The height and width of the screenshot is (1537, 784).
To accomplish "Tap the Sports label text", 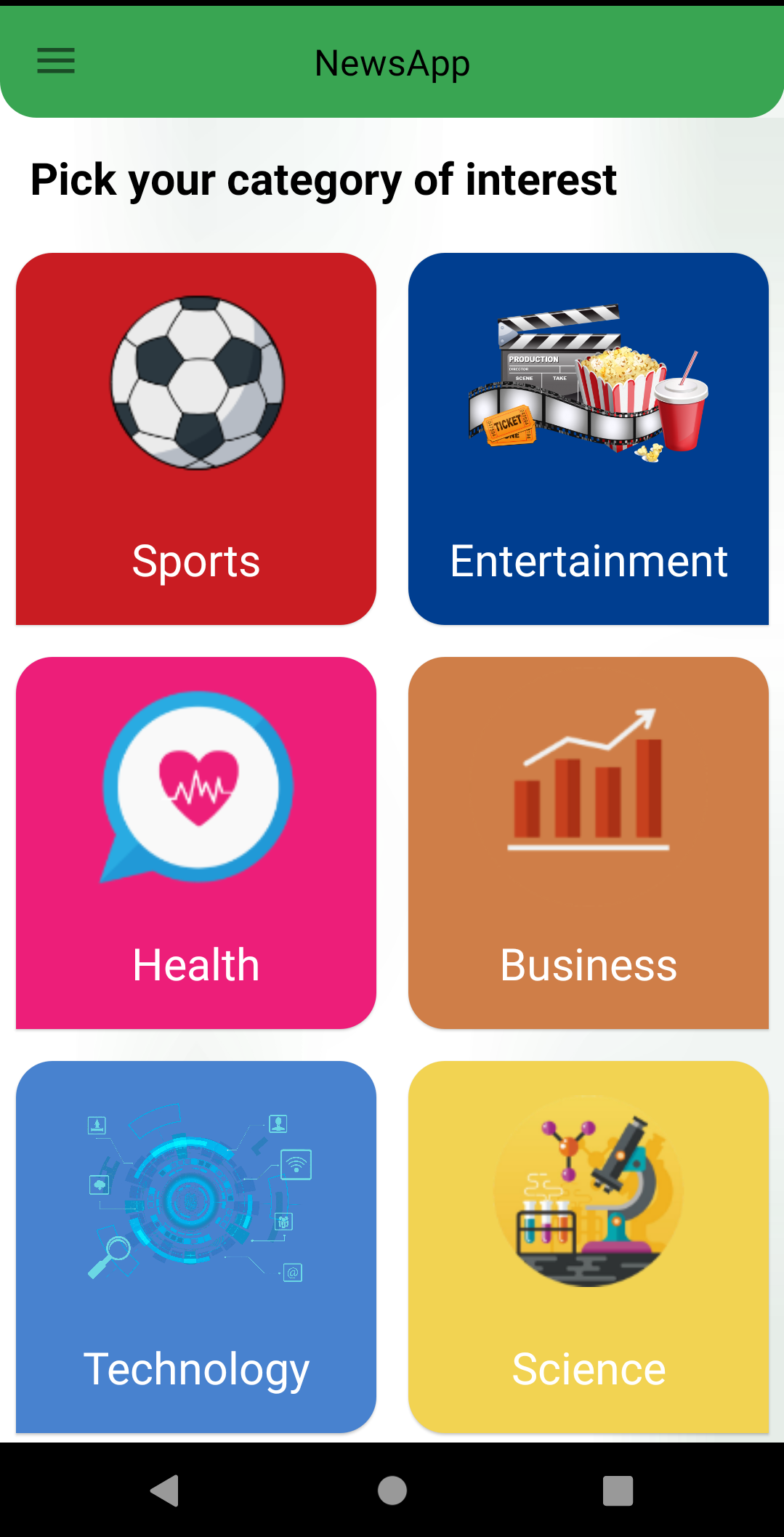I will (x=195, y=560).
